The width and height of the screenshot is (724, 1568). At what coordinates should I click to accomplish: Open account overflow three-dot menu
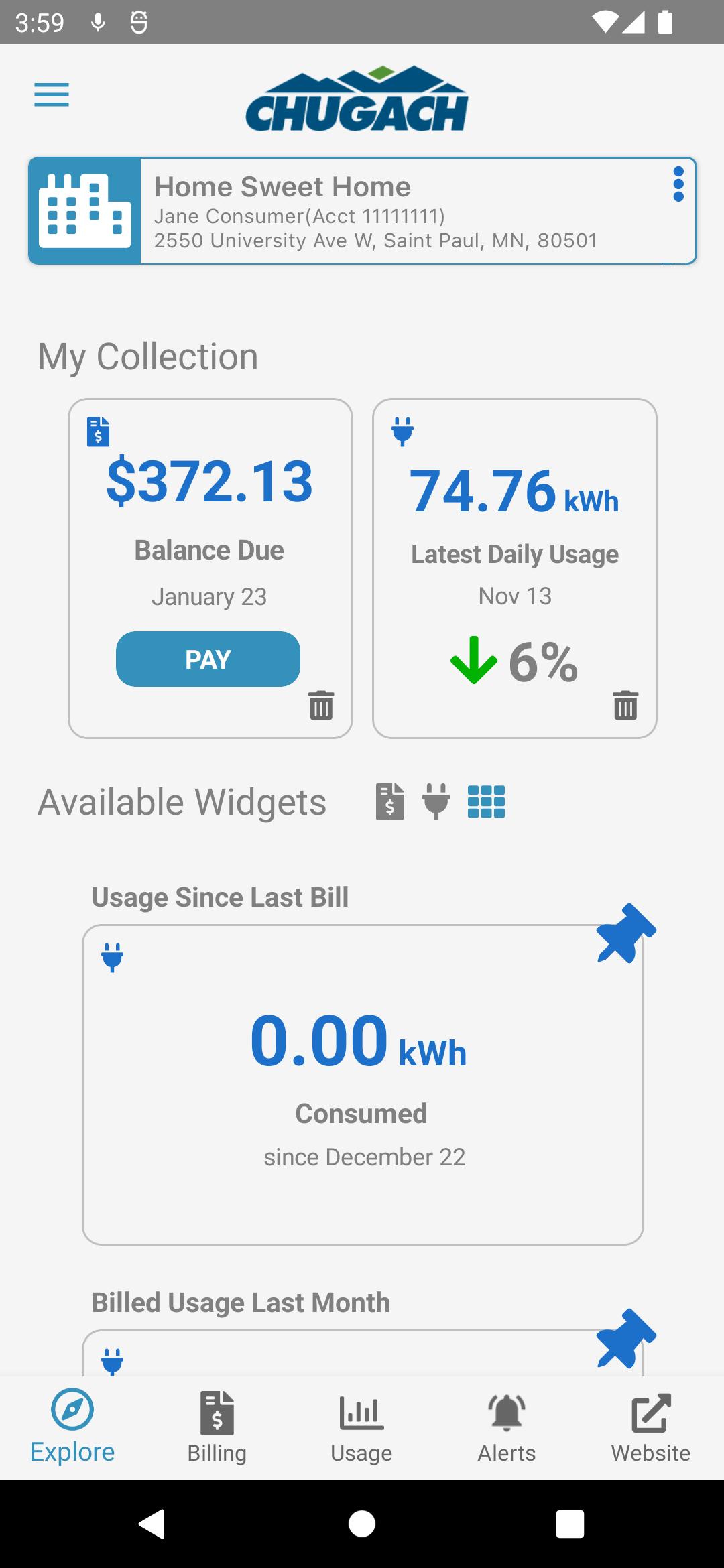[x=678, y=184]
